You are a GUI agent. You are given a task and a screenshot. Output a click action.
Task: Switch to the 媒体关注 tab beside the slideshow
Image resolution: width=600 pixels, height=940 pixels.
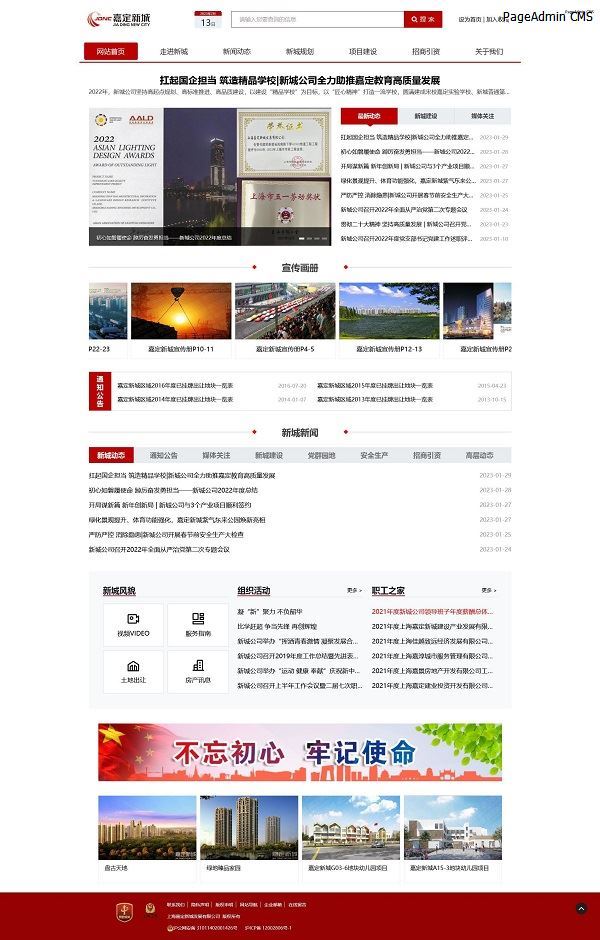tap(482, 116)
